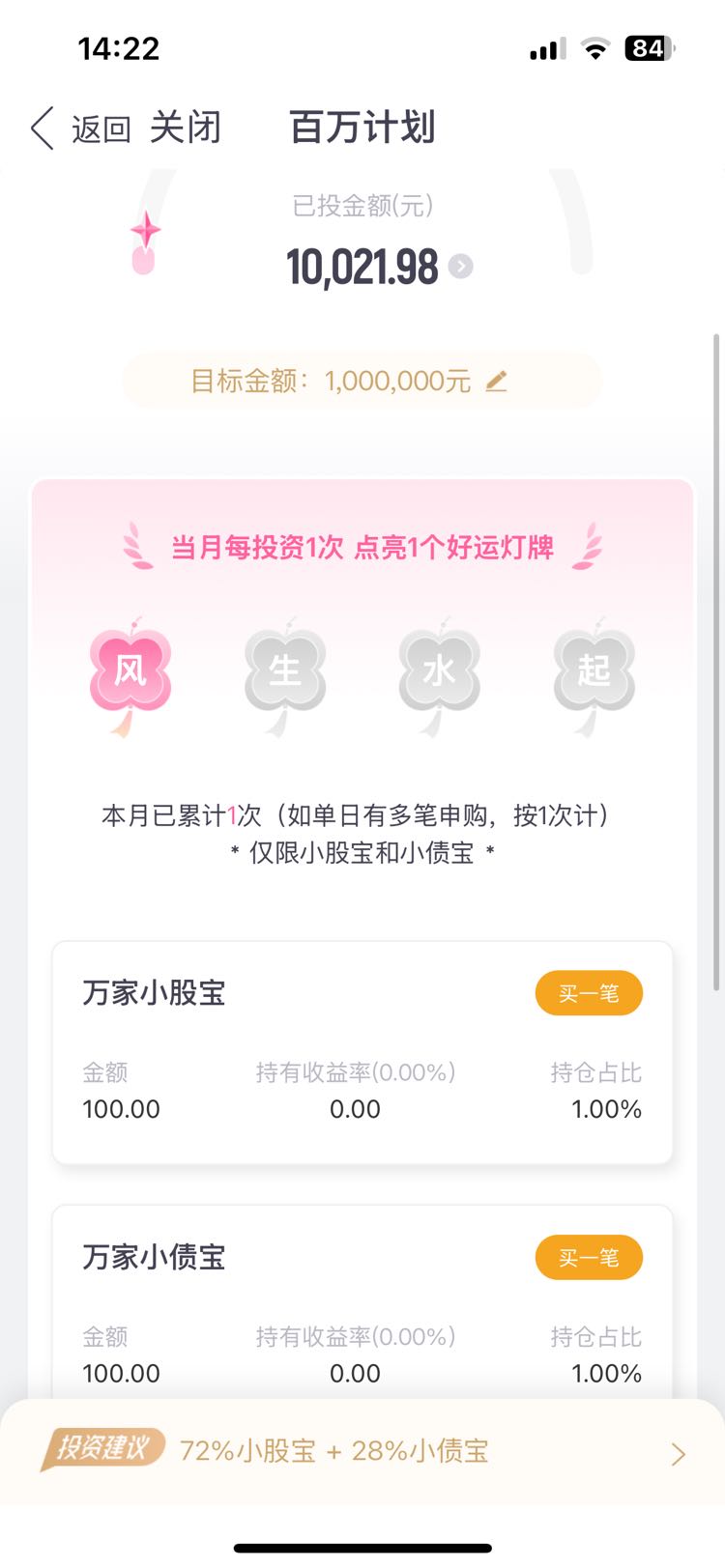725x1568 pixels.
Task: Open the 投资建议 investment suggestion banner
Action: tap(362, 1451)
